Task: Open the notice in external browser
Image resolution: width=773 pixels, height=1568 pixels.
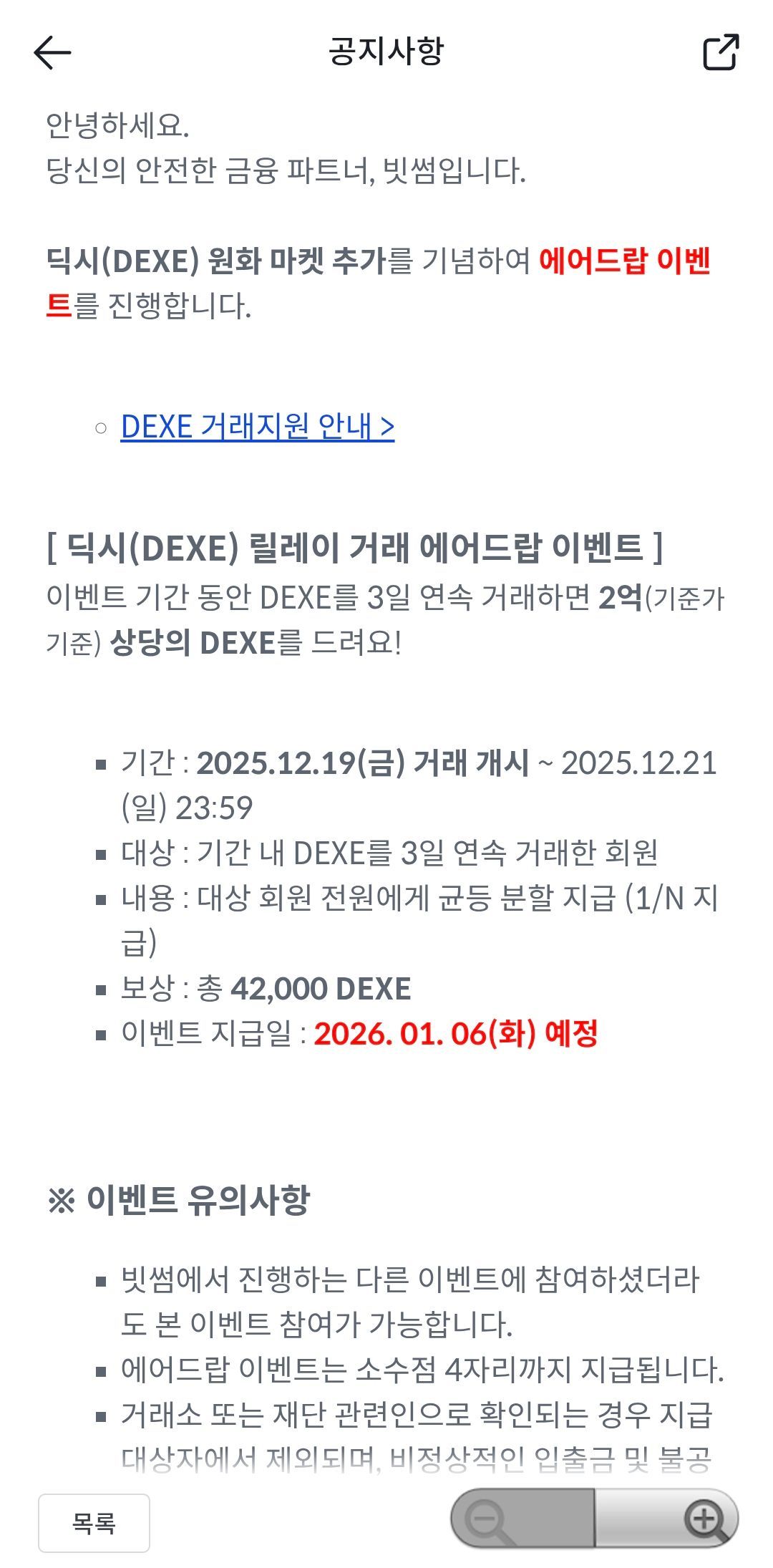Action: tap(720, 52)
